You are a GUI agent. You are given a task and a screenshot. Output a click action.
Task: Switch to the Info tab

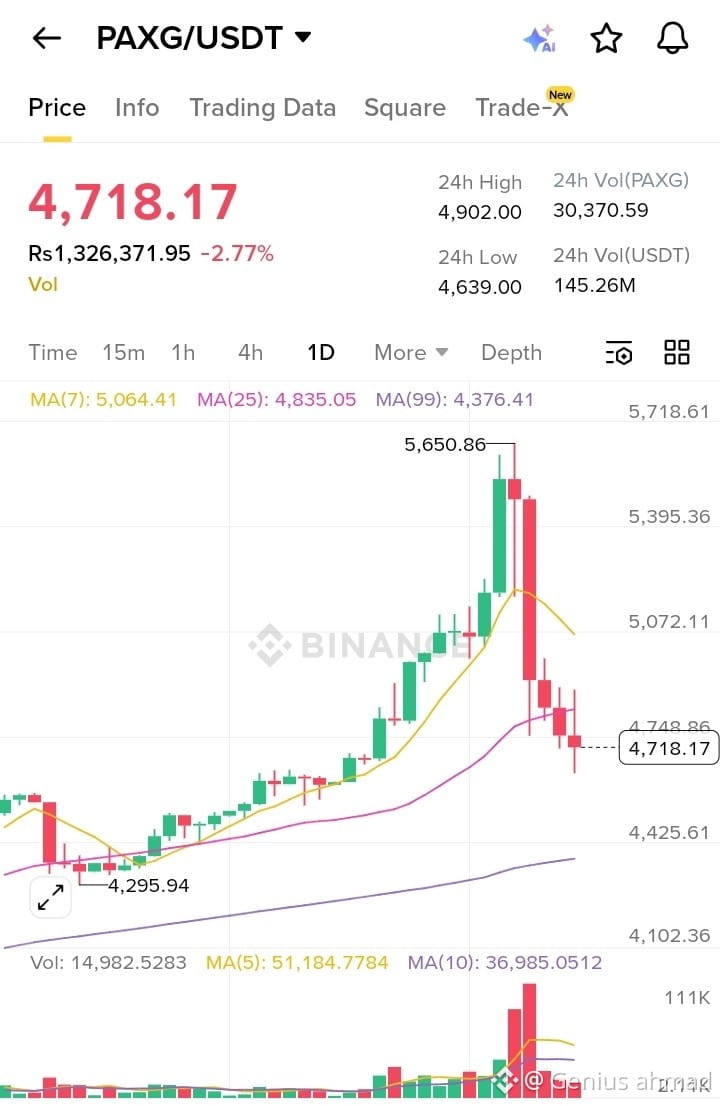[137, 108]
